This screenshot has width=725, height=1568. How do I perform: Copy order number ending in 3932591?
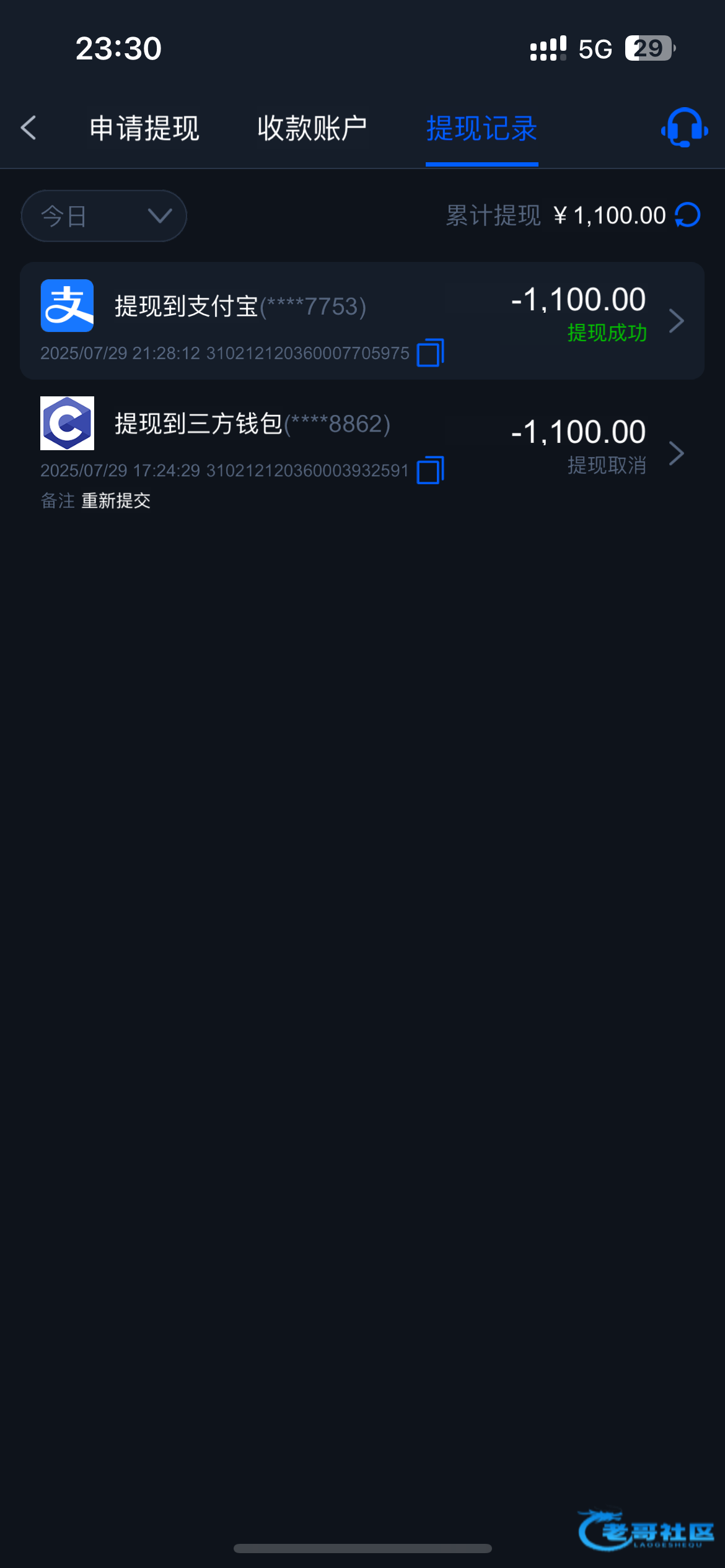[x=431, y=471]
